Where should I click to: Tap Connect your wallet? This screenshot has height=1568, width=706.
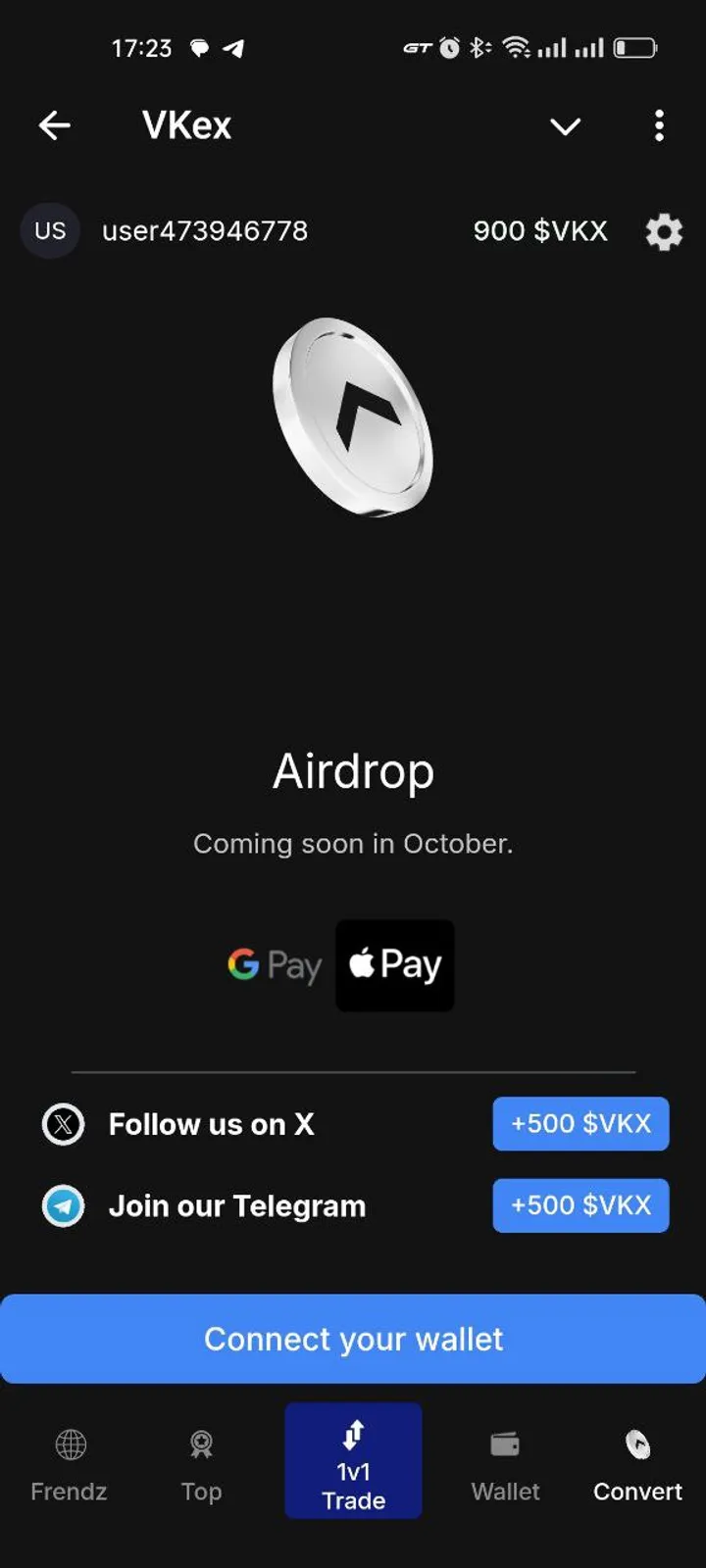coord(353,1339)
